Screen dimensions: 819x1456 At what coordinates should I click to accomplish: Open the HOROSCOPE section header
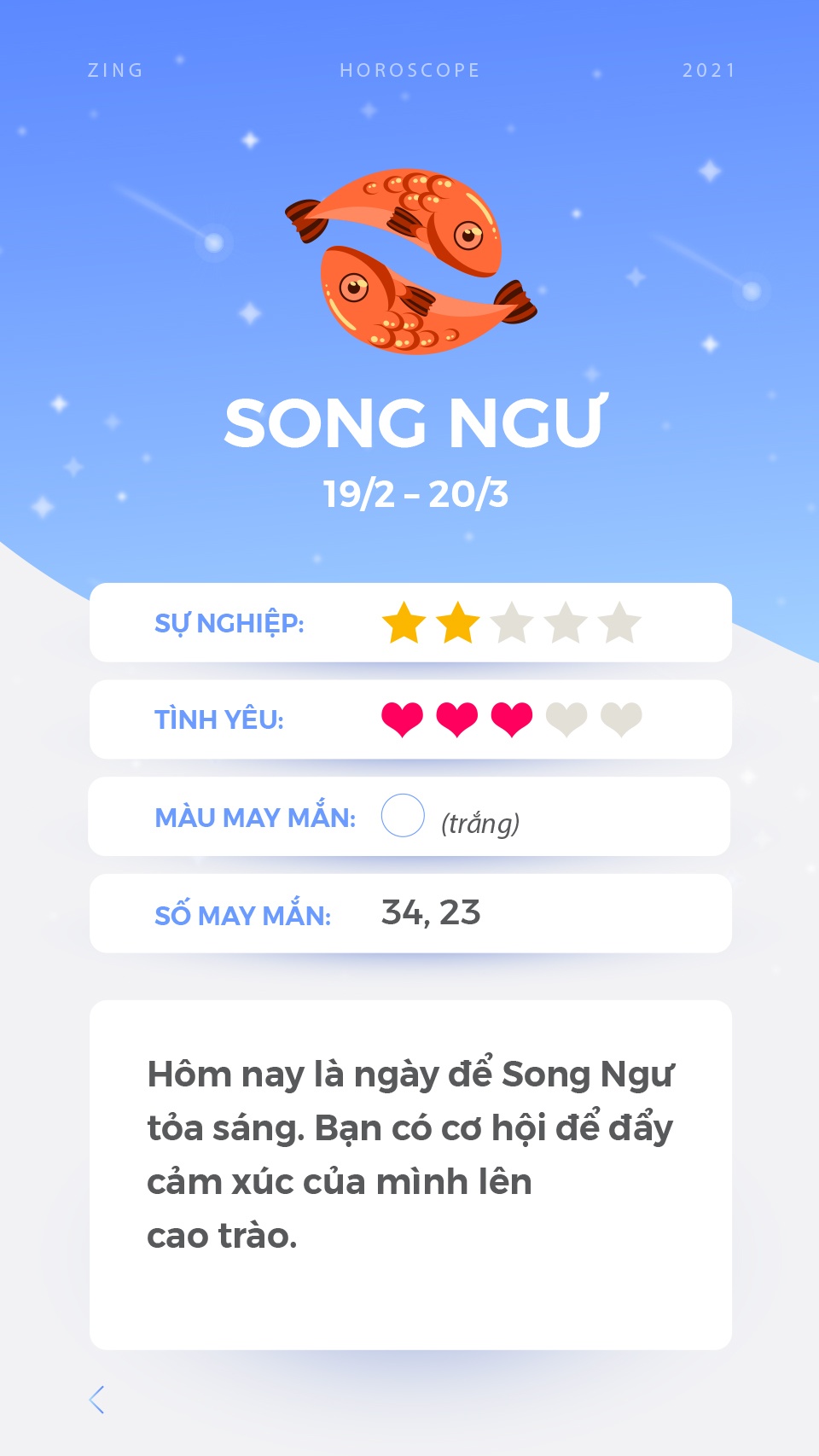(x=409, y=70)
